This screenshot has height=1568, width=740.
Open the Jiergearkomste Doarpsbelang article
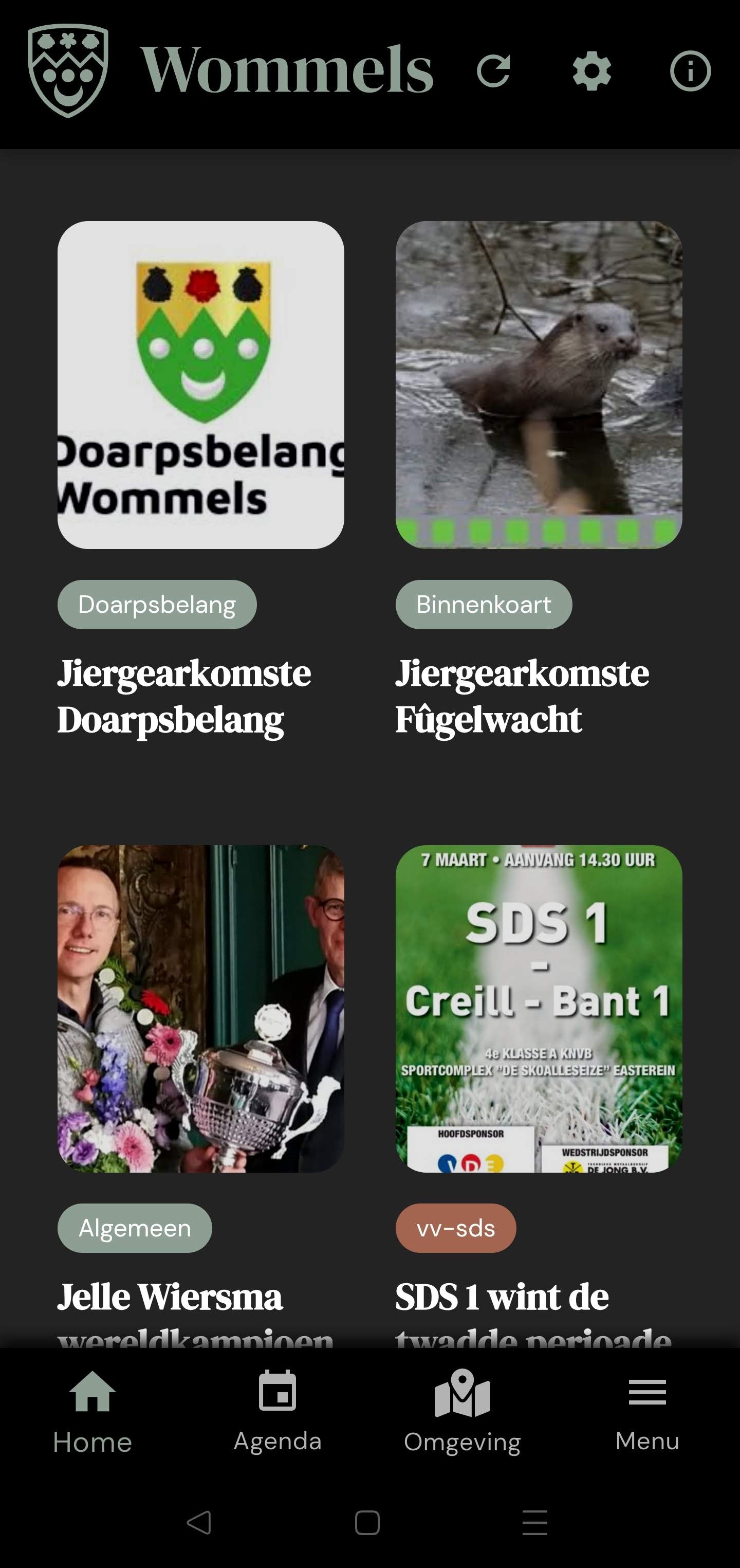pos(184,696)
